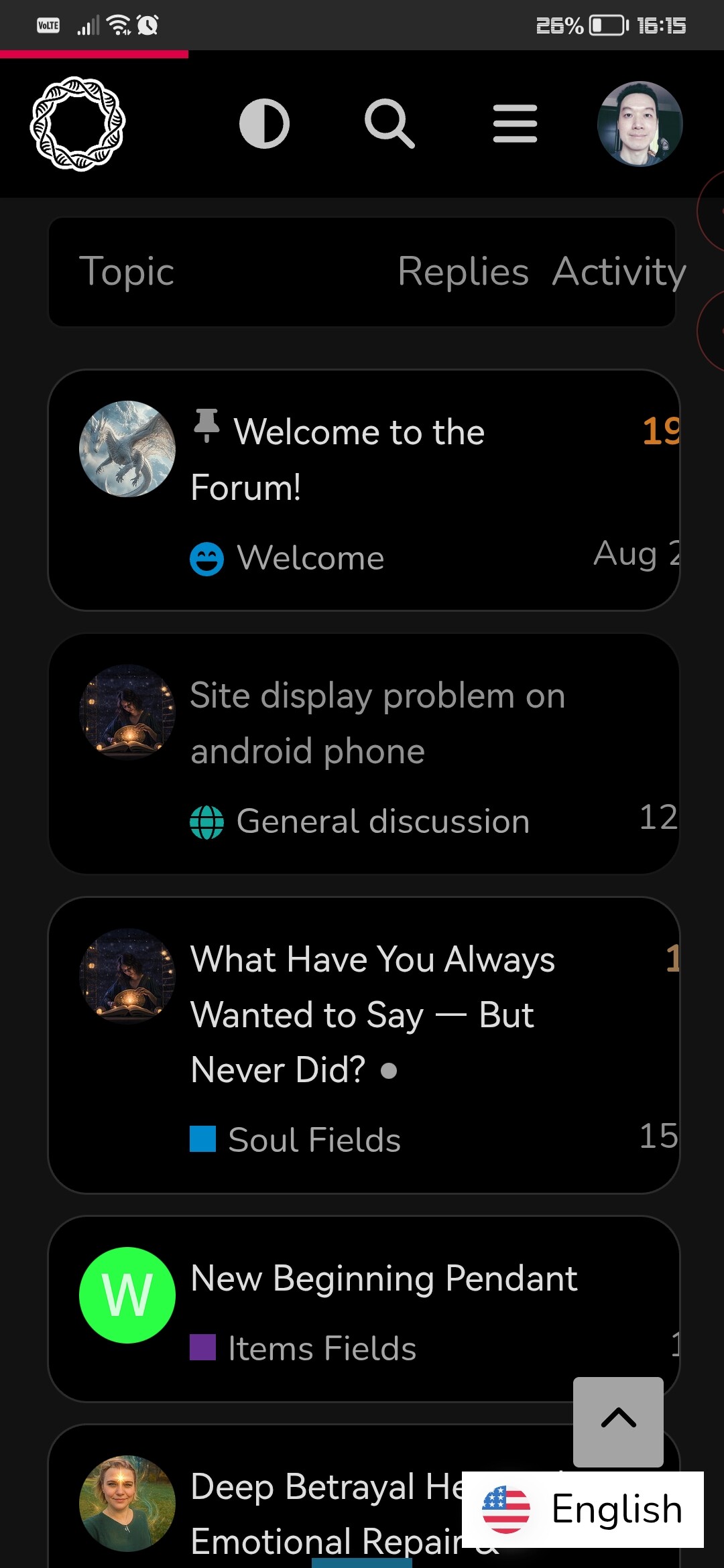Open the user profile avatar menu
Screen dimensions: 724x1568
[640, 124]
